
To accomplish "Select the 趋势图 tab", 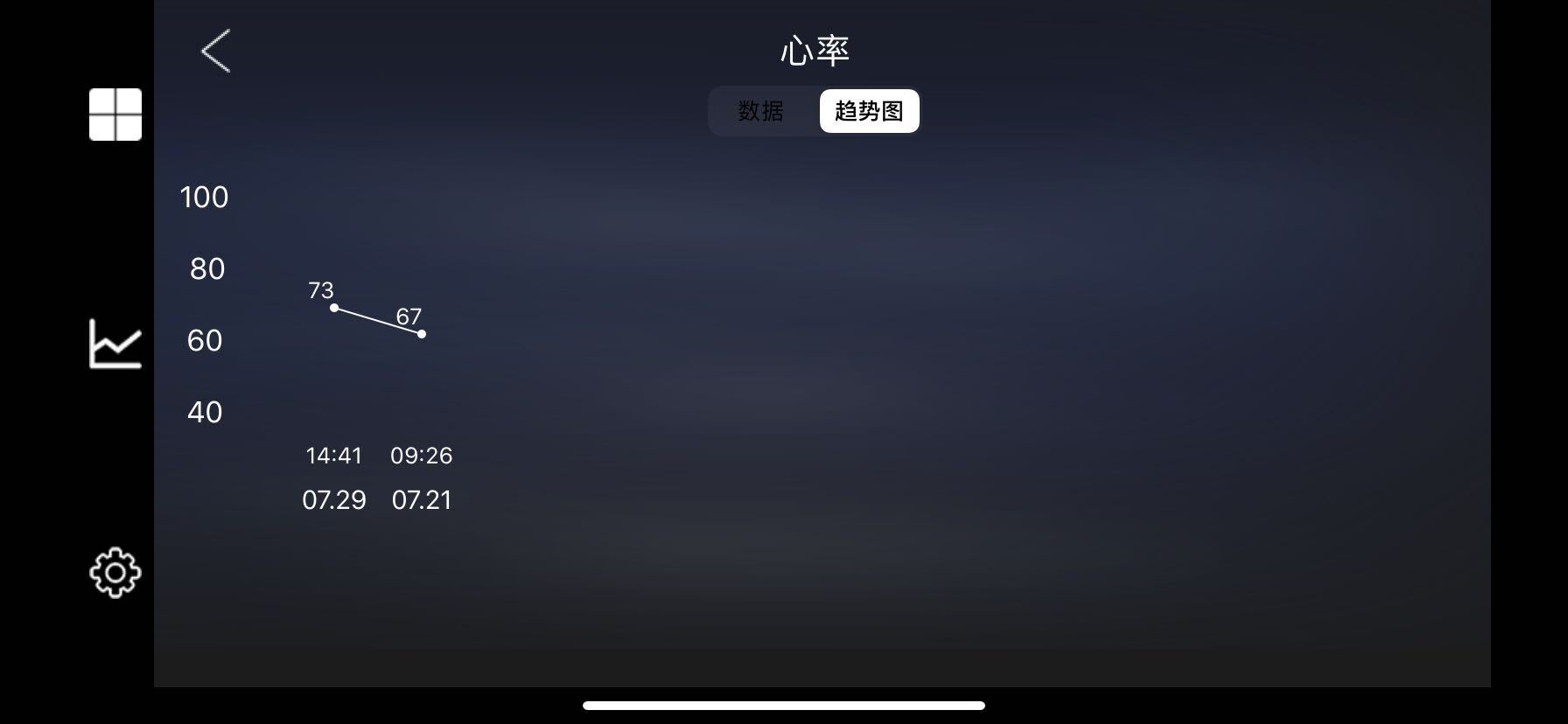I will tap(869, 111).
